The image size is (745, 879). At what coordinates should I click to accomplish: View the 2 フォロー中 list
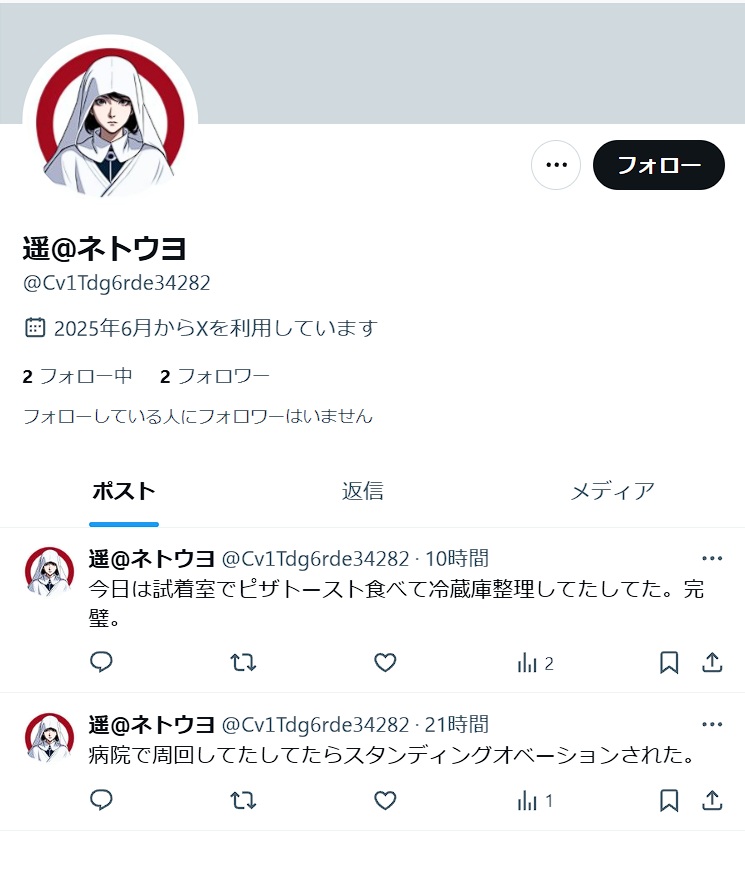pyautogui.click(x=78, y=376)
